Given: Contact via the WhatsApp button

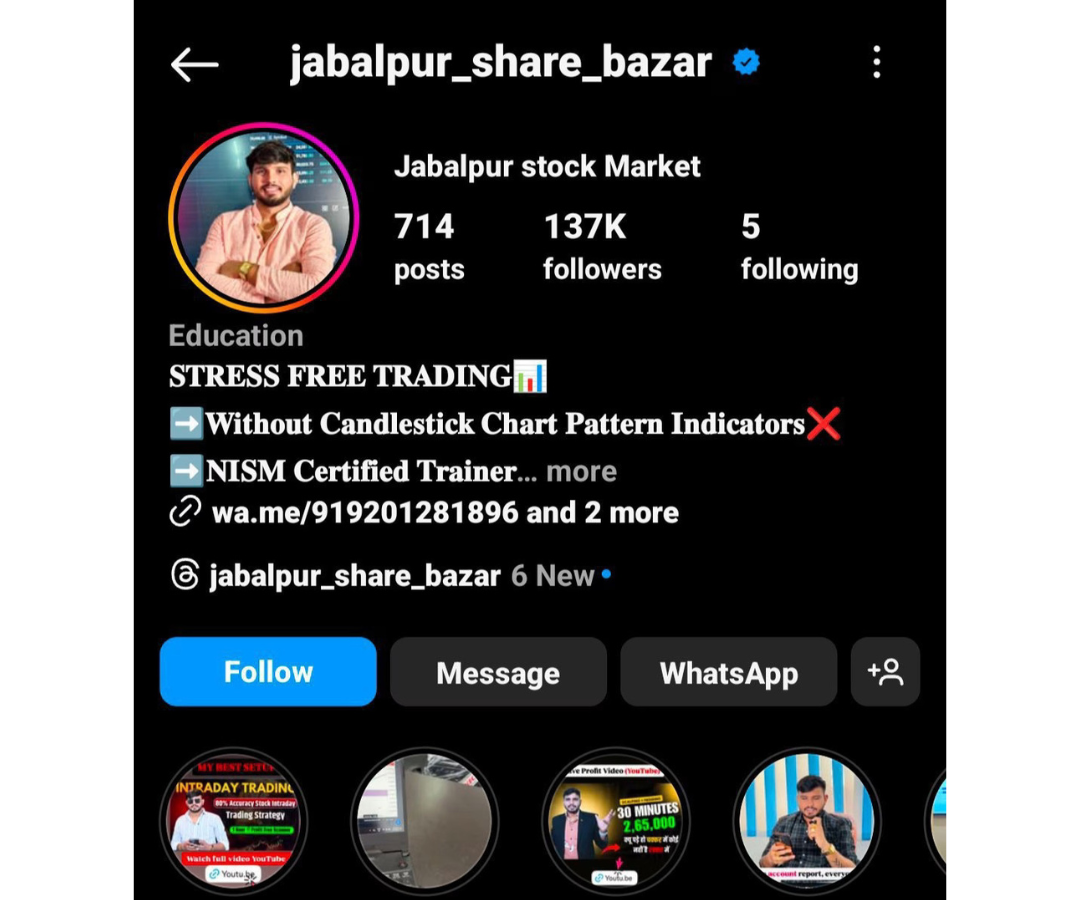Looking at the screenshot, I should coord(728,673).
